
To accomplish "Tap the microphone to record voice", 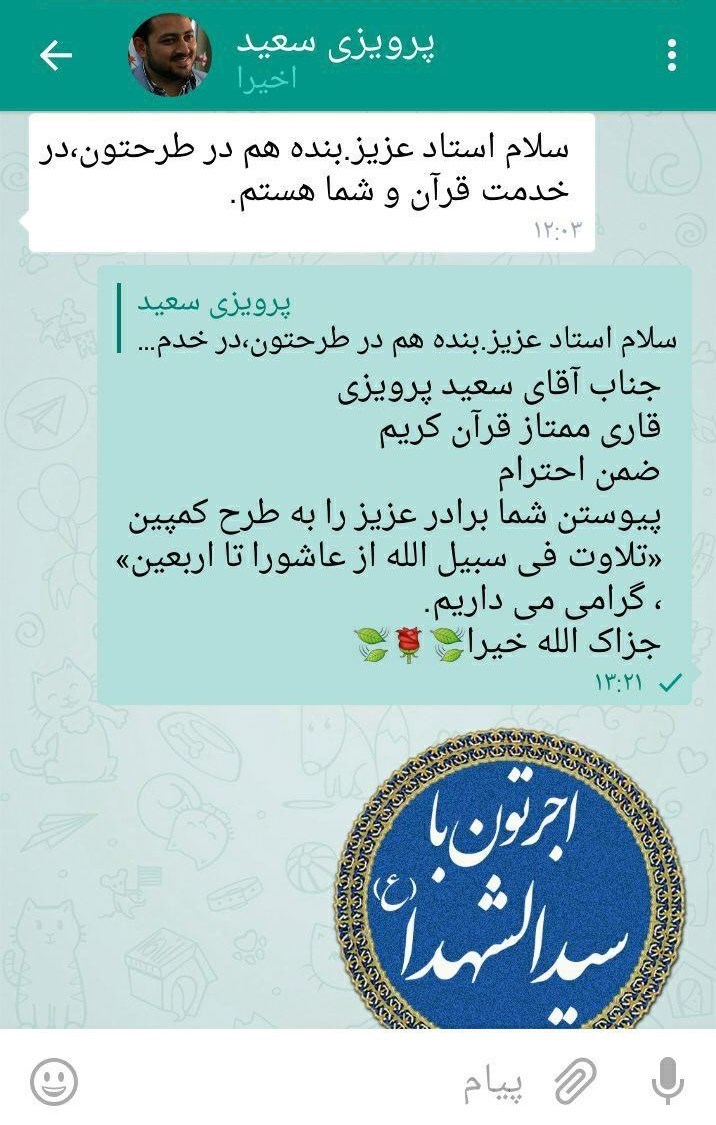I will tap(667, 1081).
